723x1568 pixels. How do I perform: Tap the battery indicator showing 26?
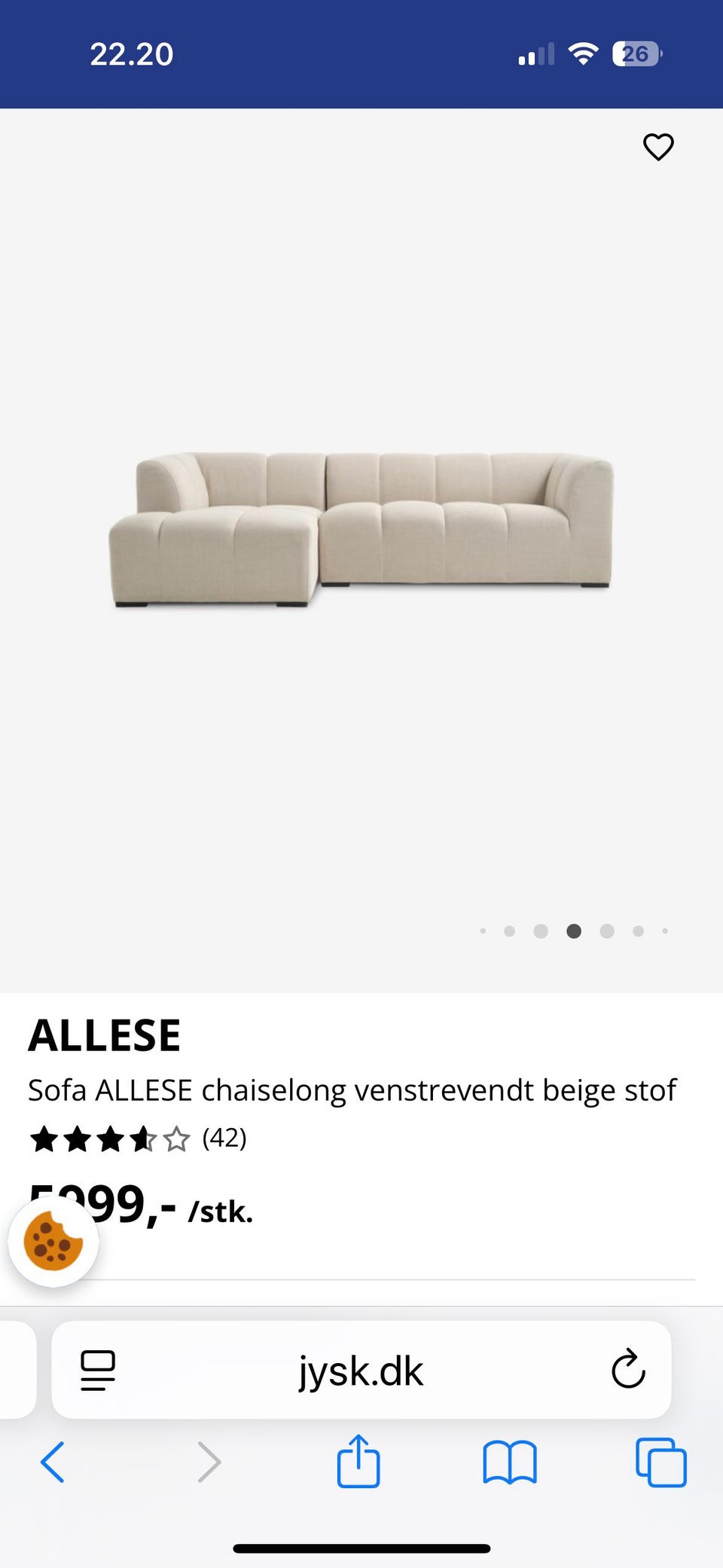pos(635,53)
